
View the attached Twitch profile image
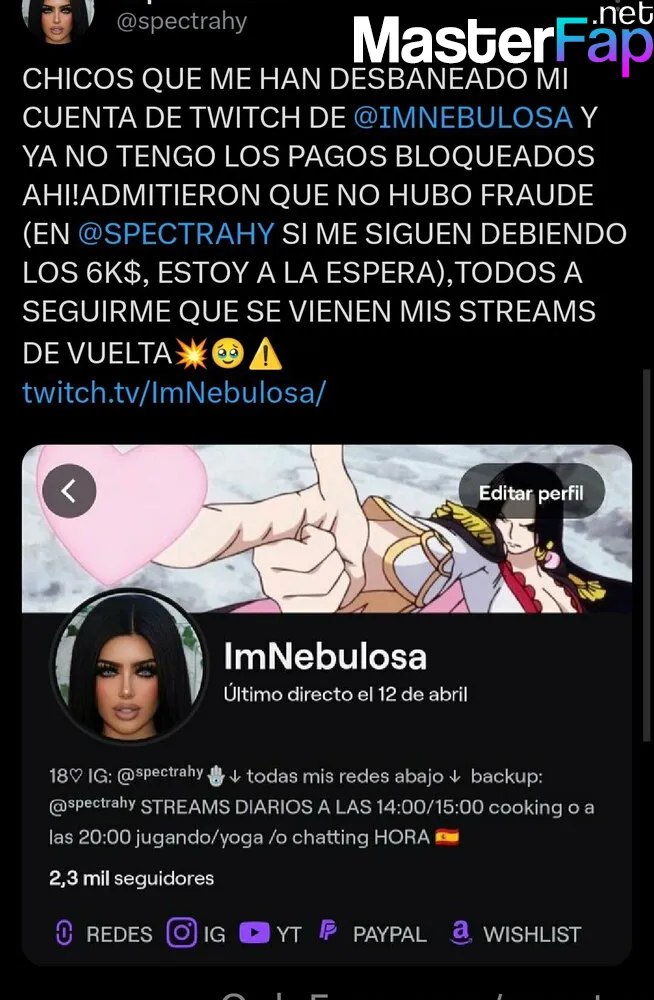(327, 700)
